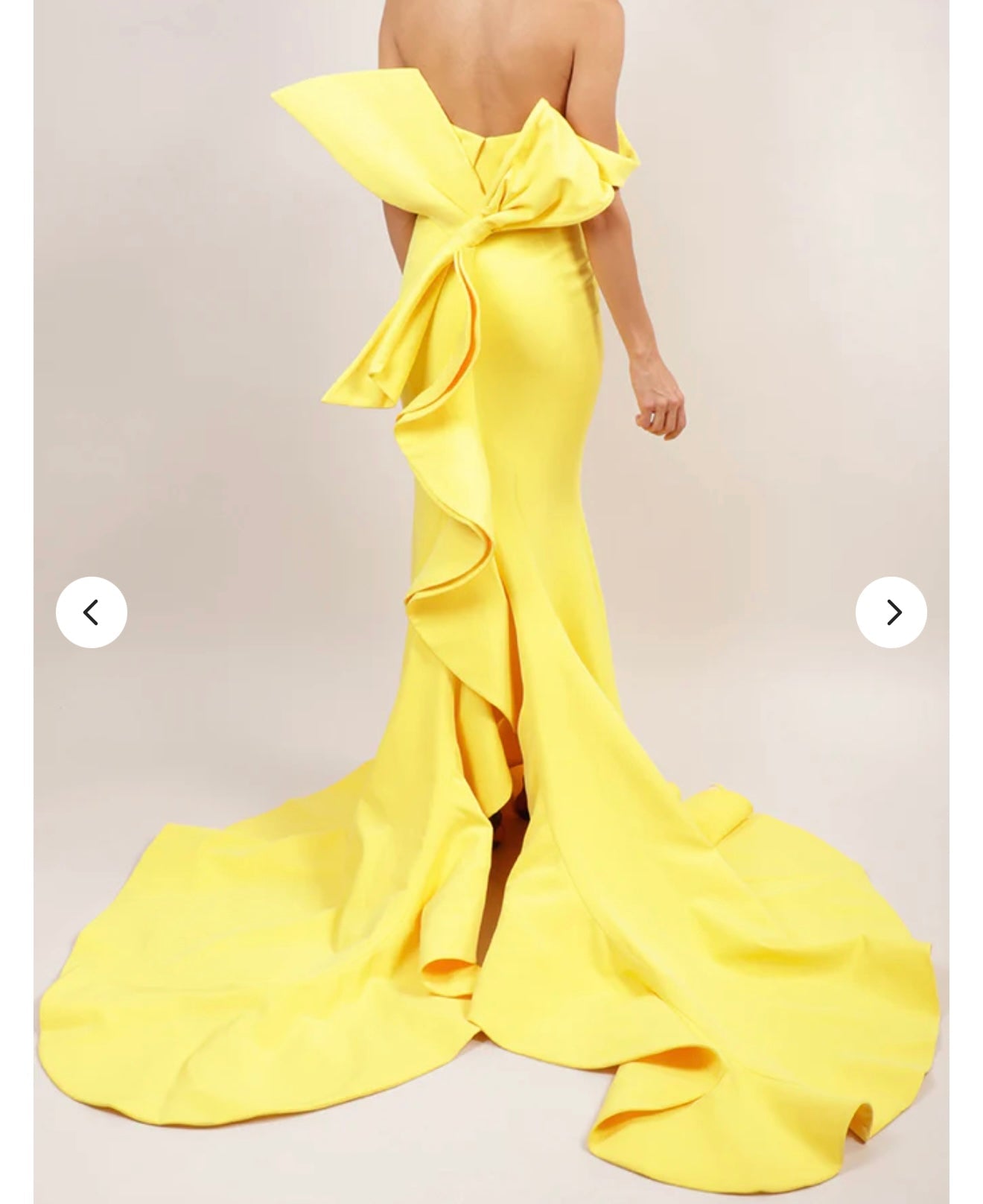Show the next product image
983x1204 pixels.
[x=891, y=612]
